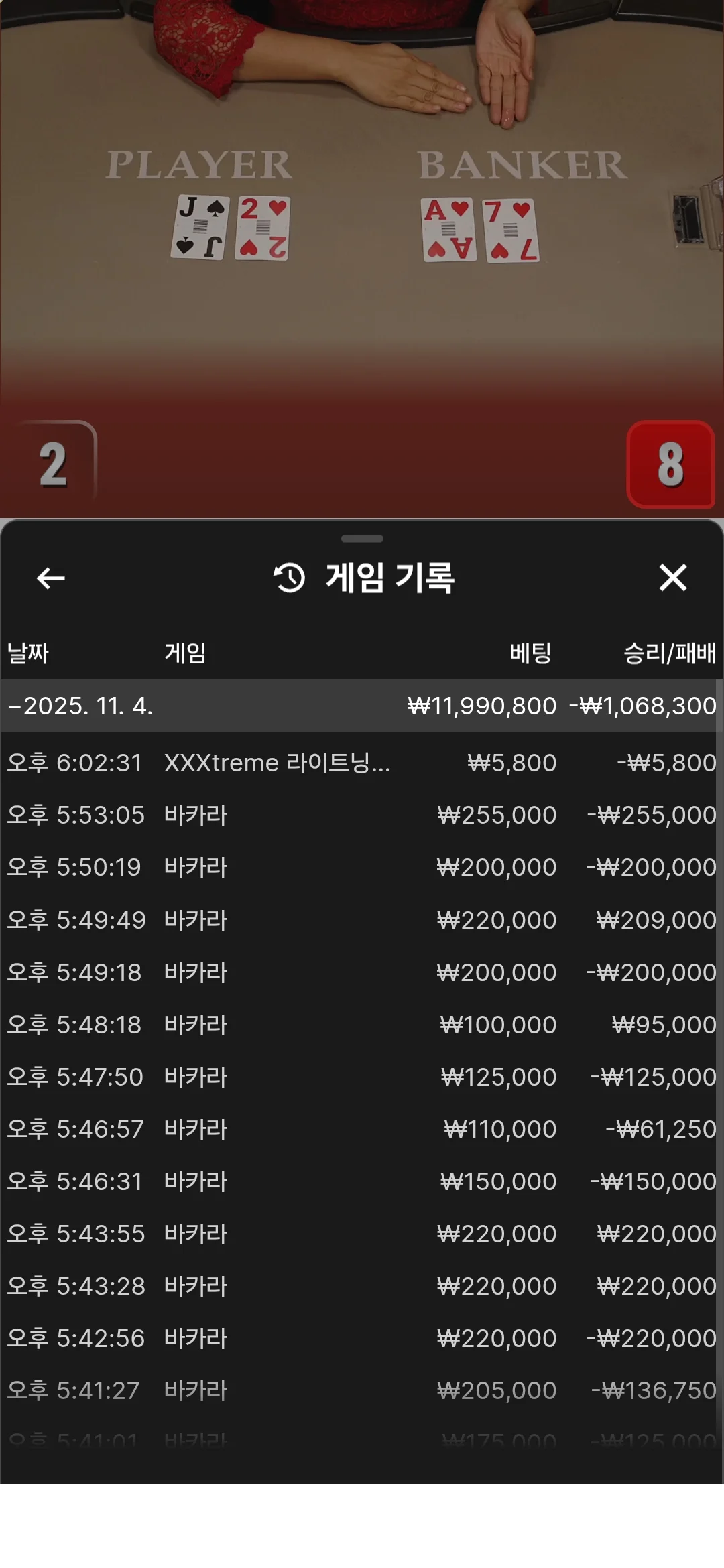Open the 바카라 record at 오후 5:42:56
Screen dimensions: 724x1568
pos(362,1337)
